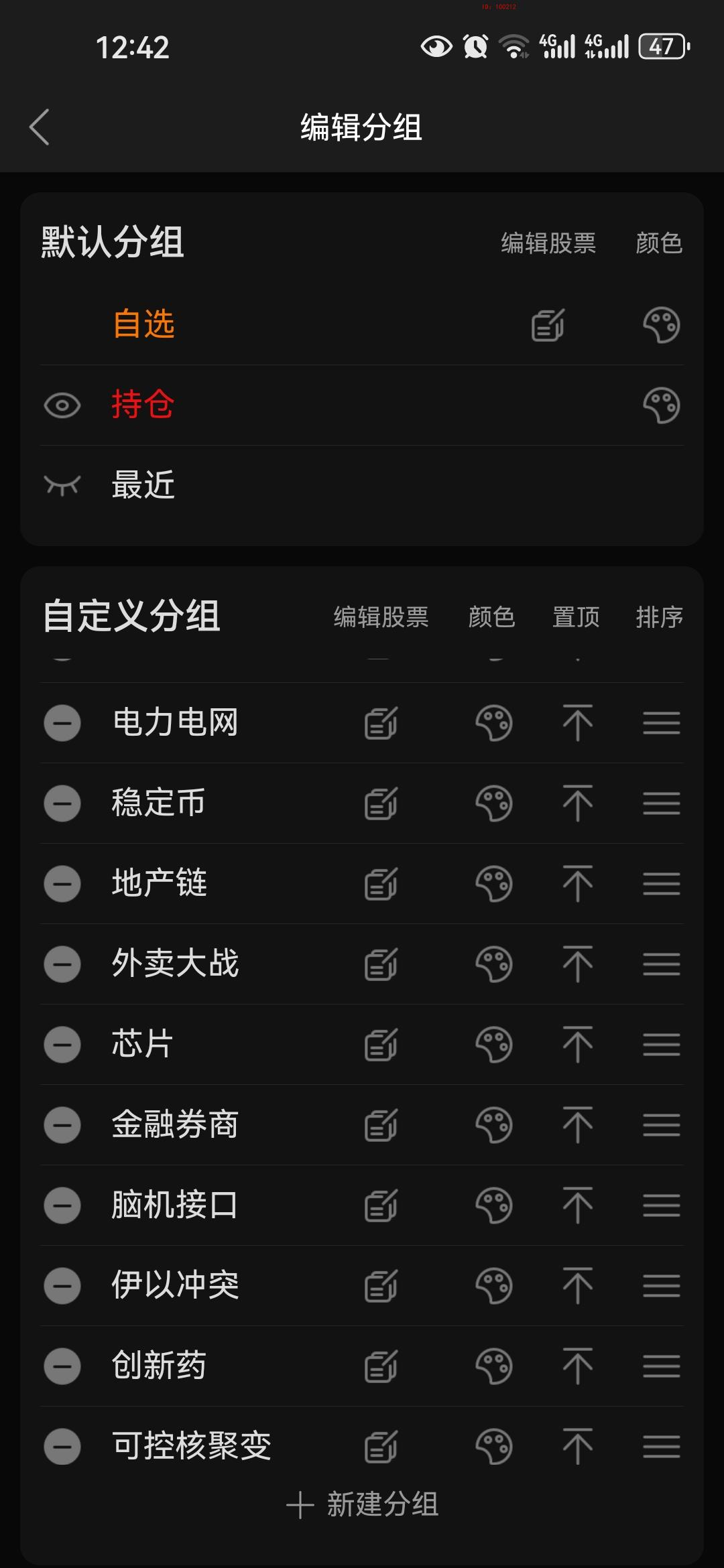The width and height of the screenshot is (724, 1568).
Task: Pick a color for 地产链
Action: (x=493, y=884)
